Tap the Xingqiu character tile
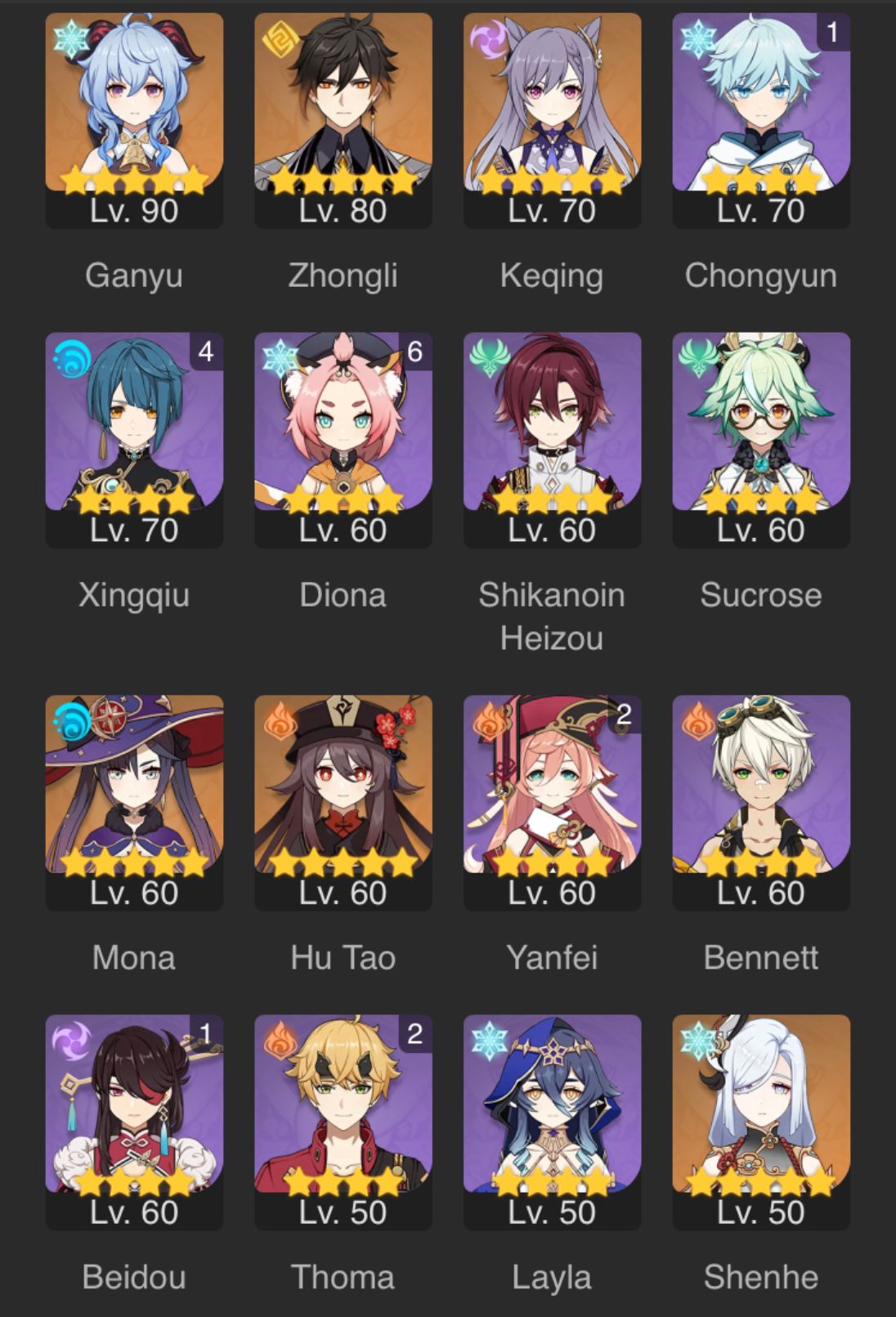The height and width of the screenshot is (1317, 896). 134,438
